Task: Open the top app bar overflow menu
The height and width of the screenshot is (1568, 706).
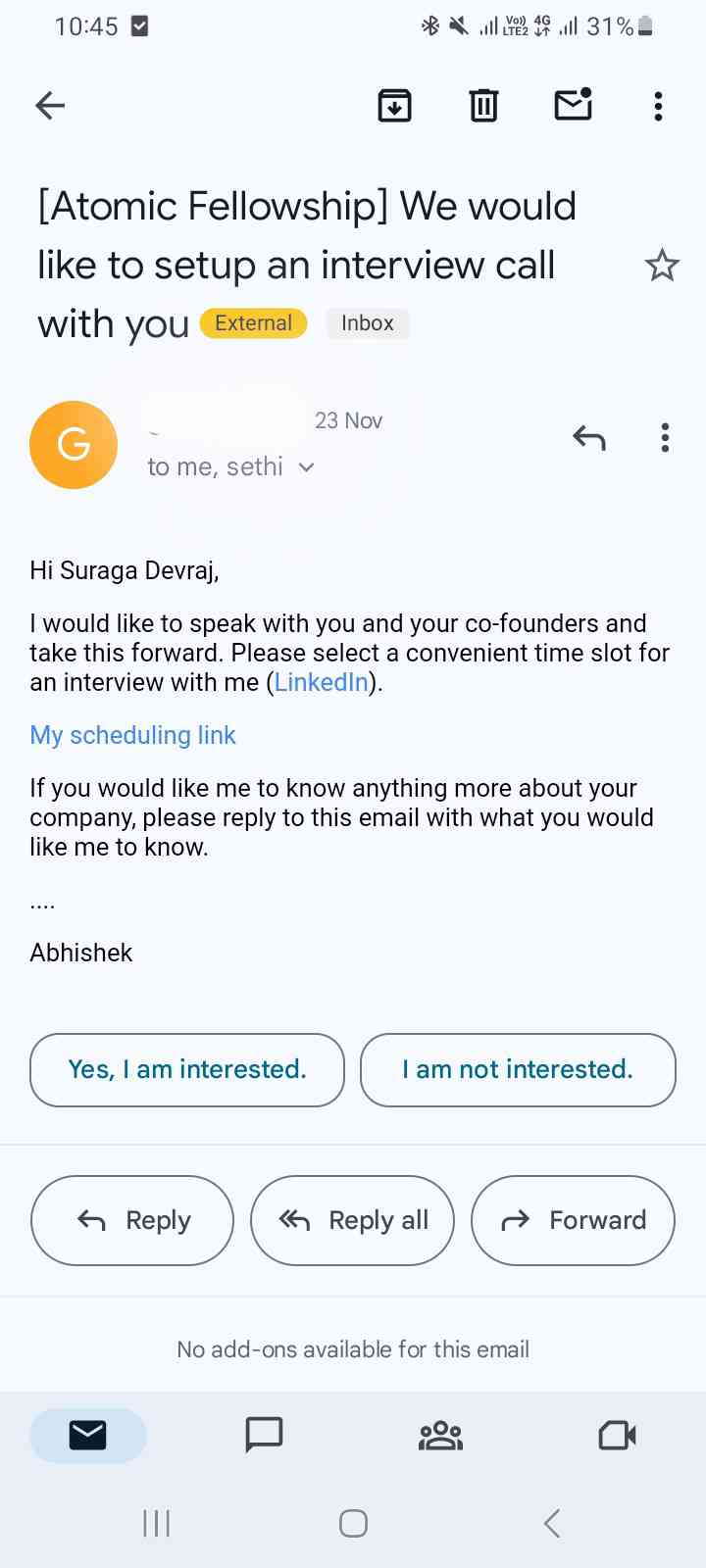Action: (x=658, y=106)
